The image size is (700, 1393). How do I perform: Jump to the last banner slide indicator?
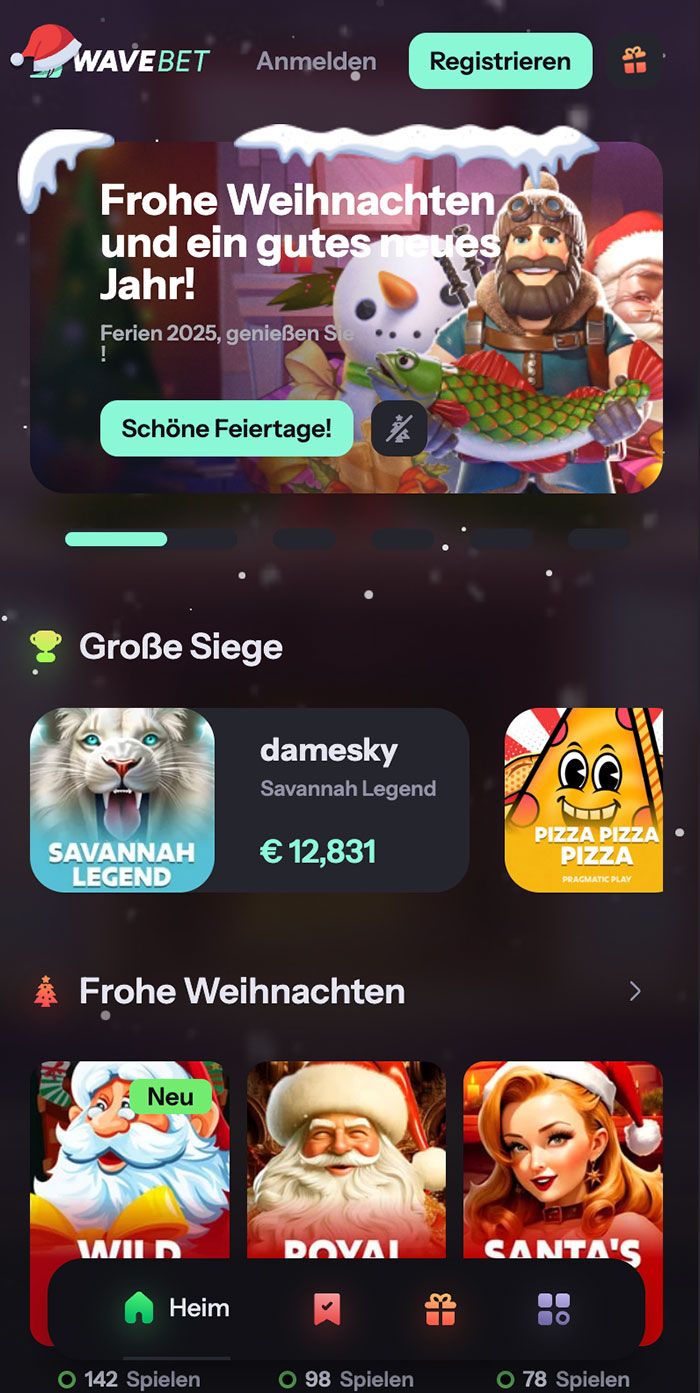pos(598,539)
